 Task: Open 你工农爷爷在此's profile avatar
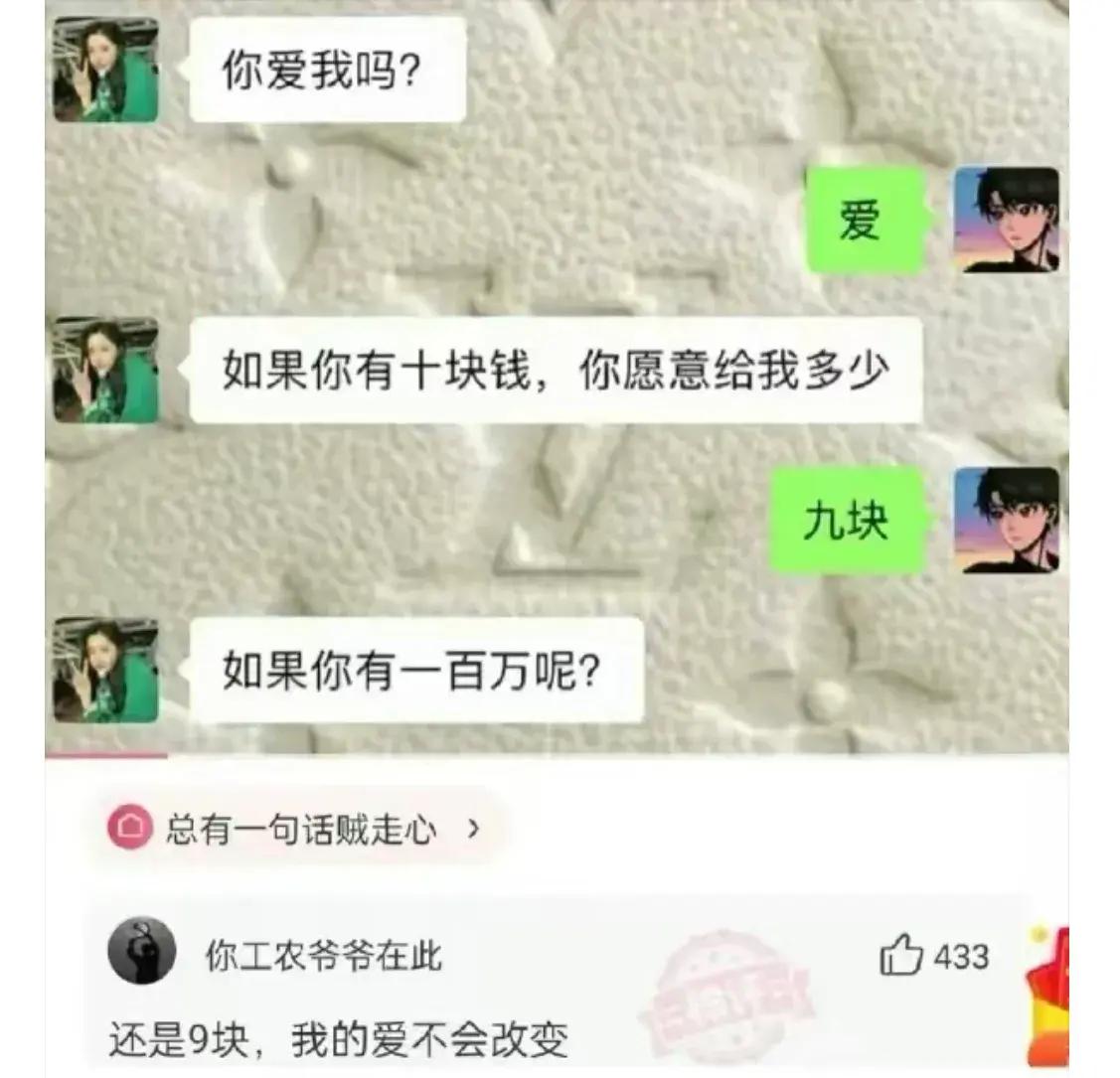[141, 951]
